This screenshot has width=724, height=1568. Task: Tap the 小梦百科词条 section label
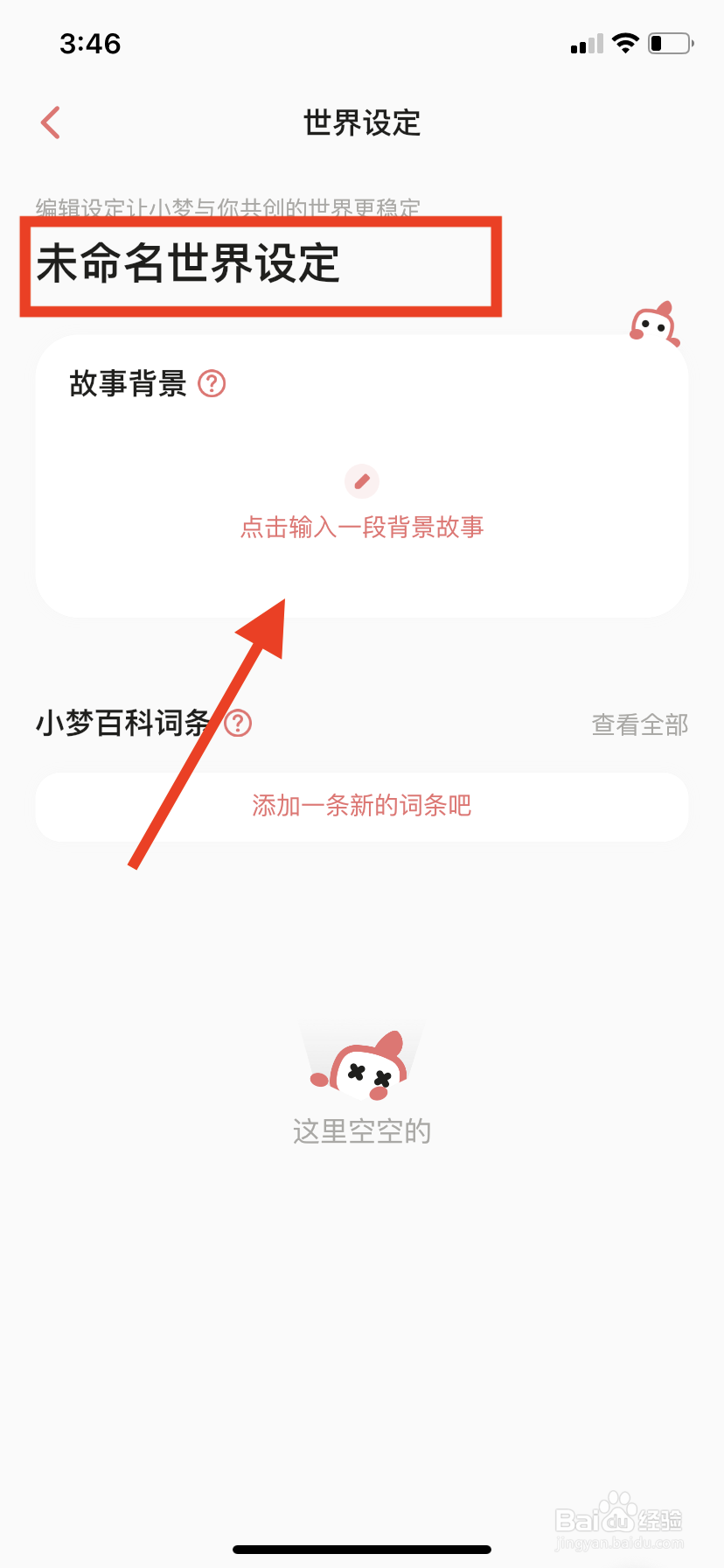122,724
